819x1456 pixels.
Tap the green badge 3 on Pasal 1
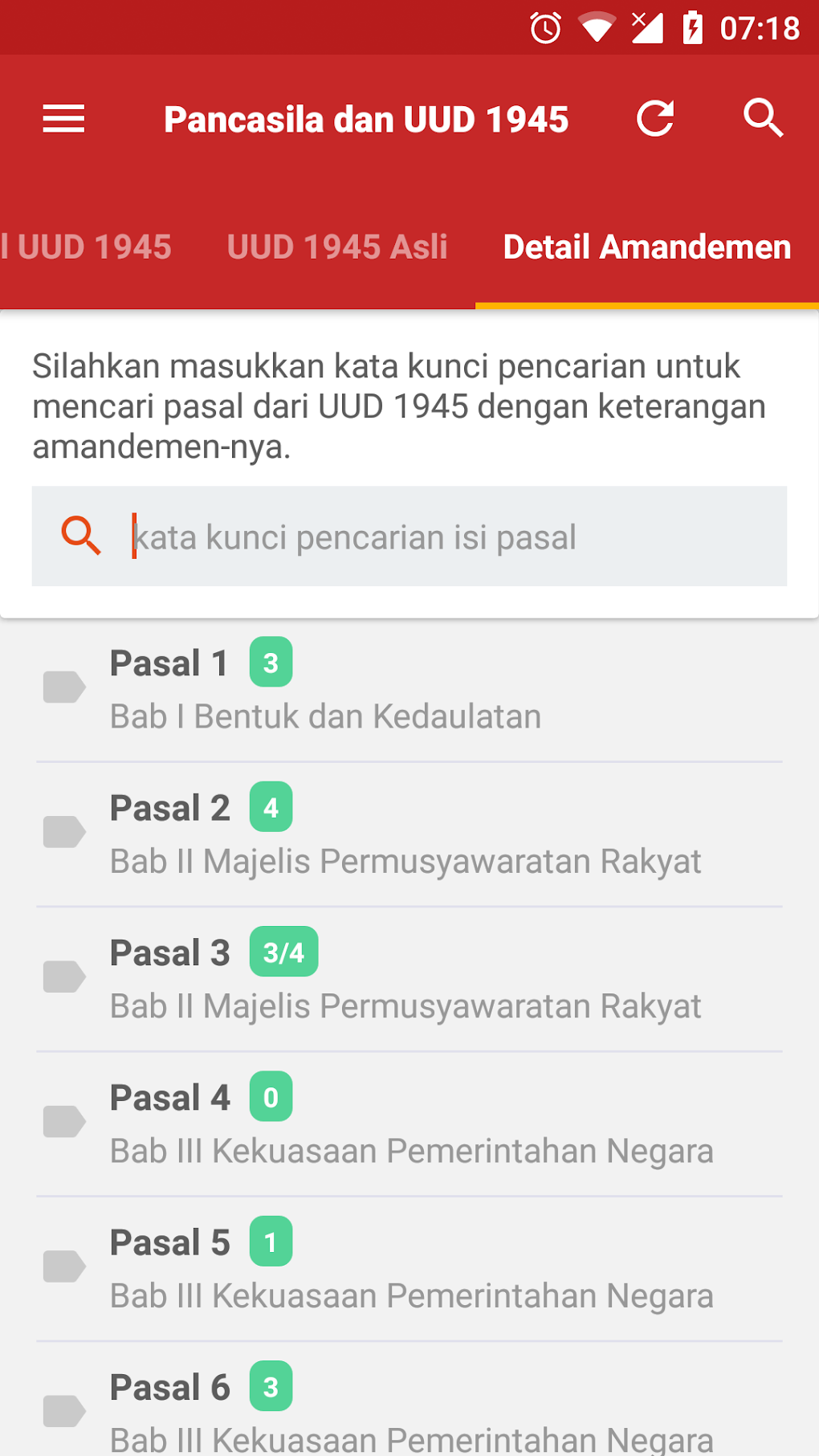[271, 661]
